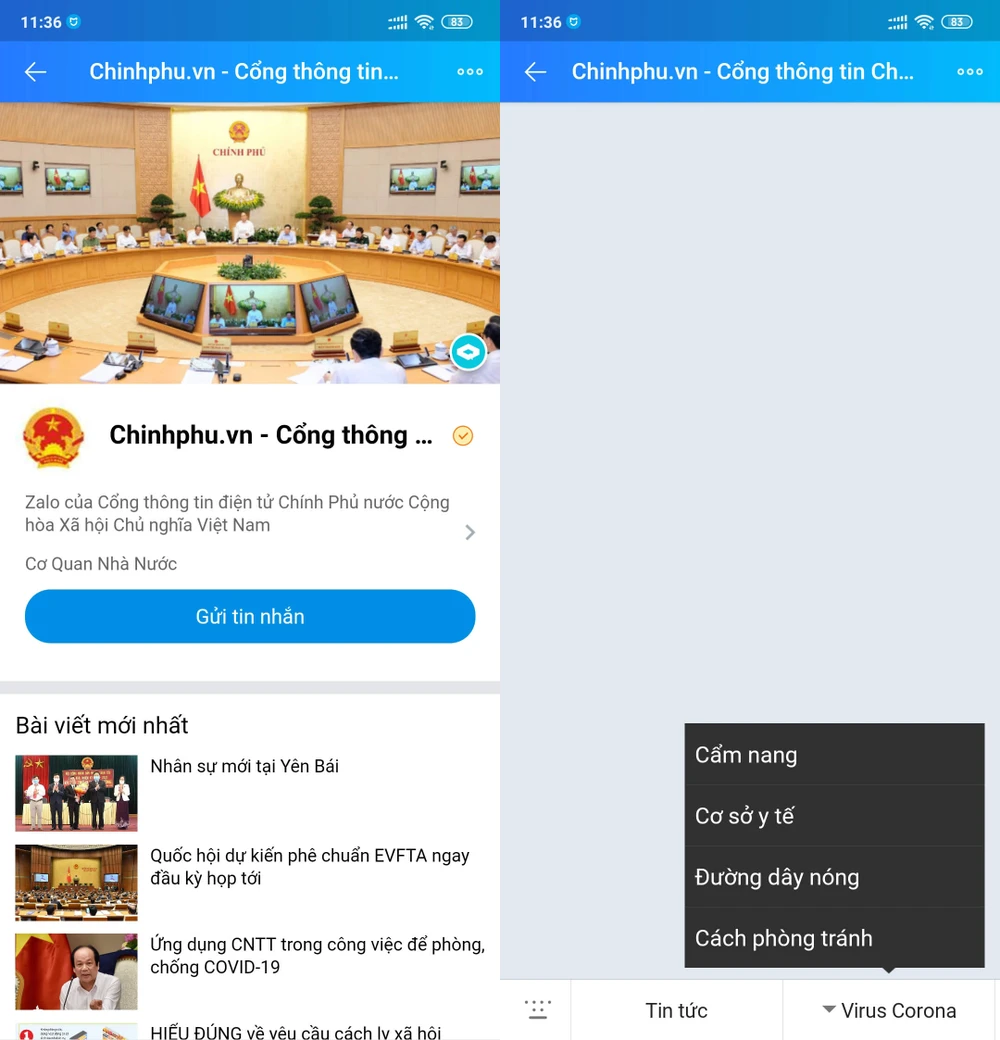Choose Cơ sở y tế in the menu
The width and height of the screenshot is (1000, 1040).
834,816
